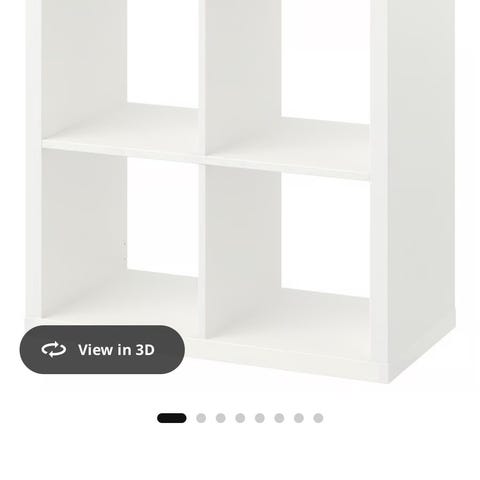Jump to the second image indicator dot
480x480 pixels.
pyautogui.click(x=201, y=418)
